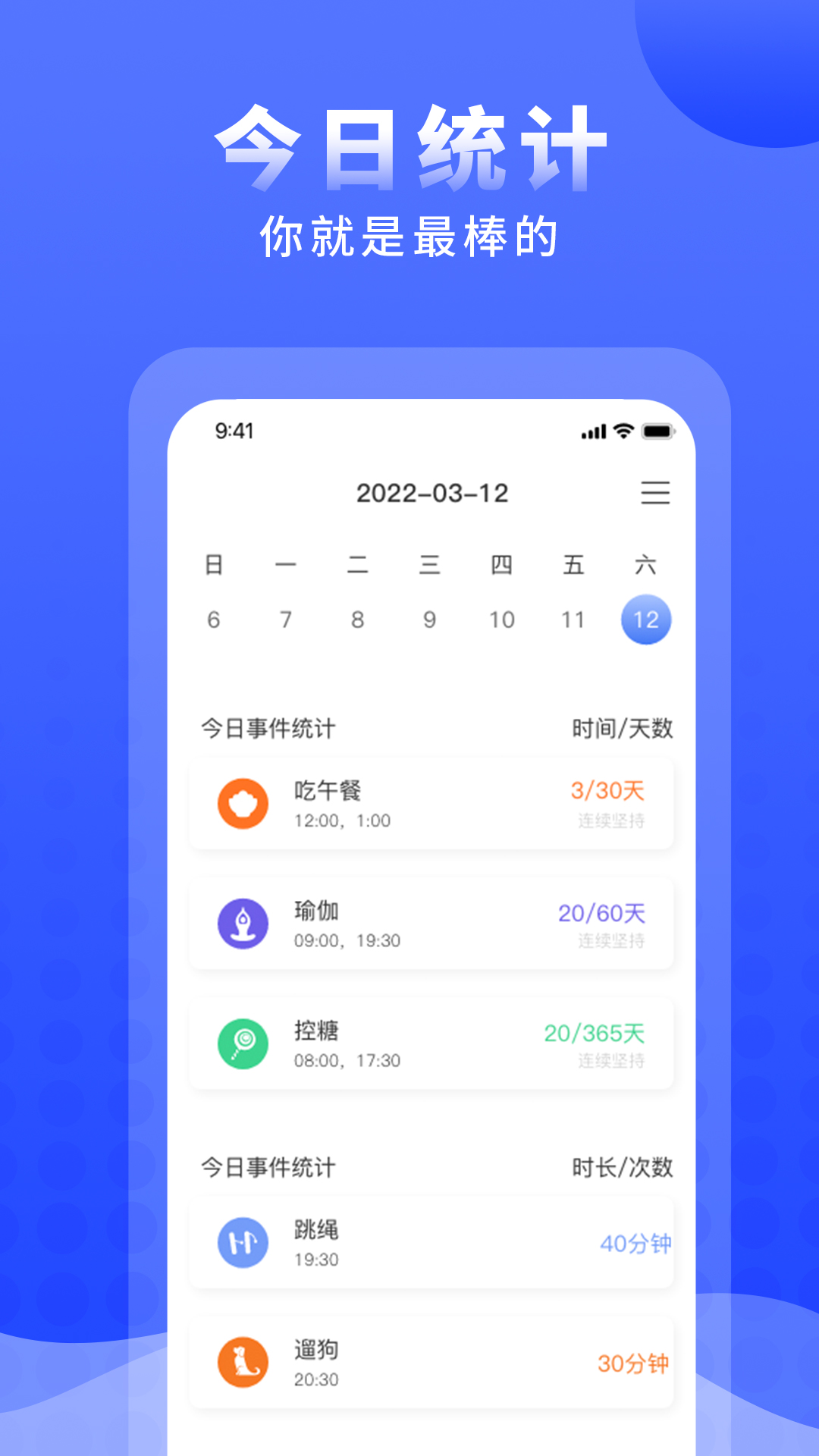Tap the 今日事件统计 section header
This screenshot has width=819, height=1456.
[270, 727]
